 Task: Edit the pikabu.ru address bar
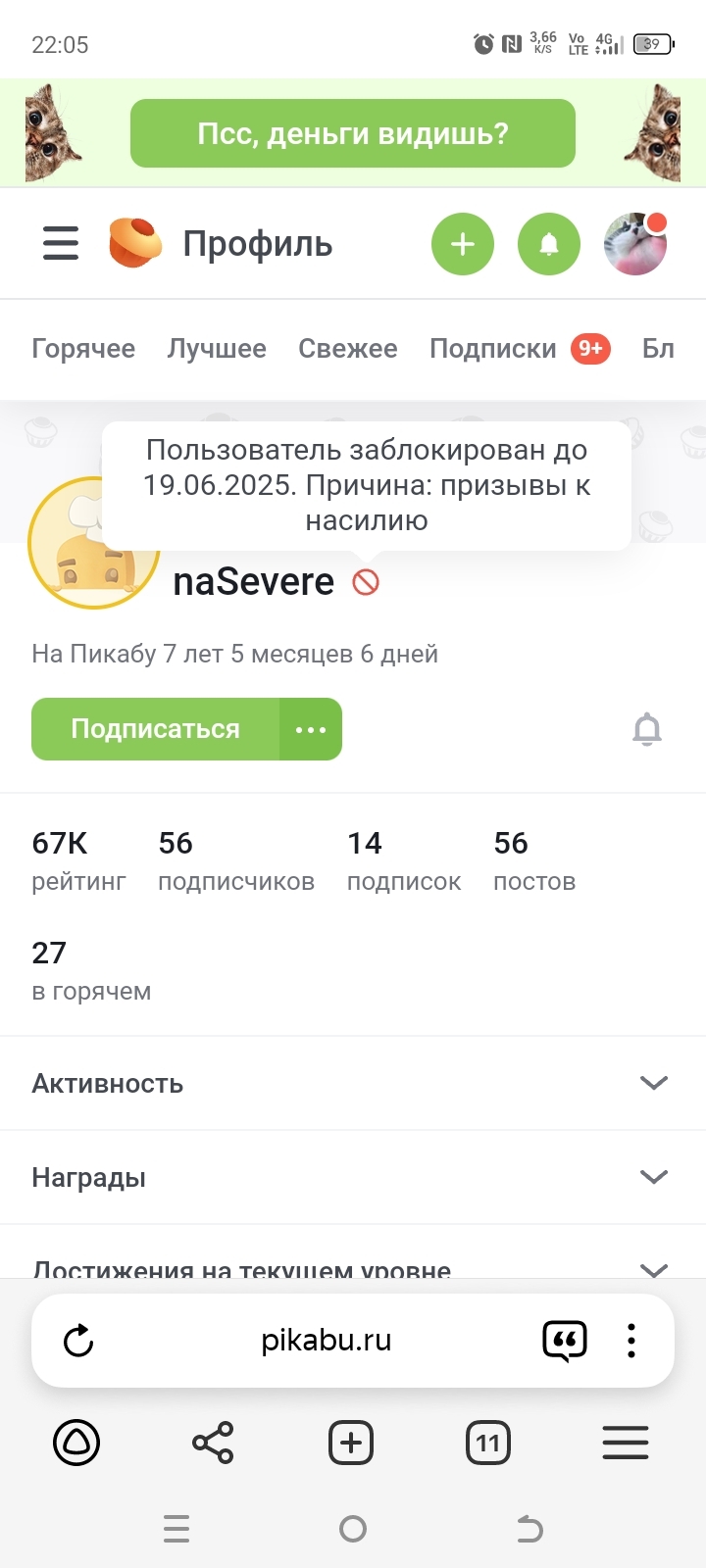[326, 1341]
